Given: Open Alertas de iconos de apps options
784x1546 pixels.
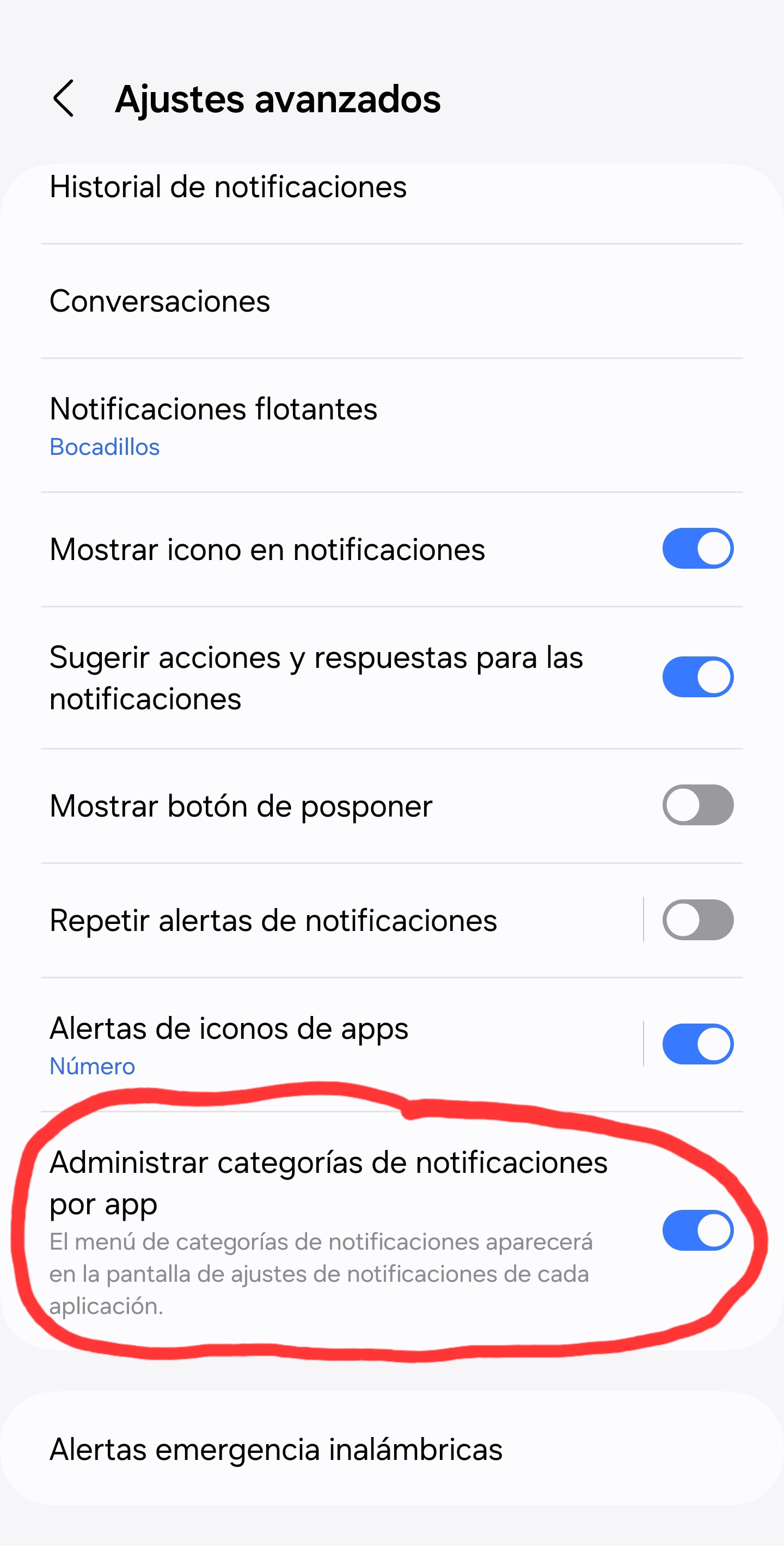Looking at the screenshot, I should (229, 1043).
